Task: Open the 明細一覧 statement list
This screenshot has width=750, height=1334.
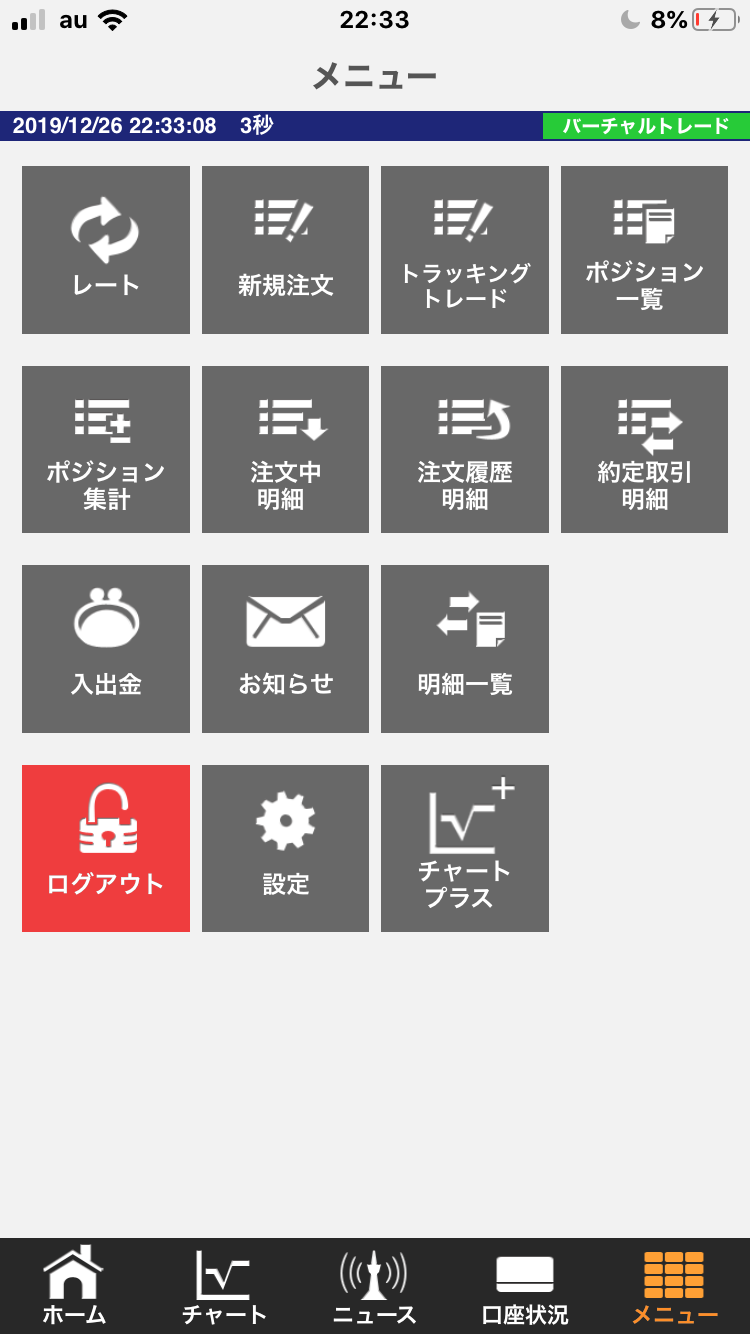Action: point(465,649)
